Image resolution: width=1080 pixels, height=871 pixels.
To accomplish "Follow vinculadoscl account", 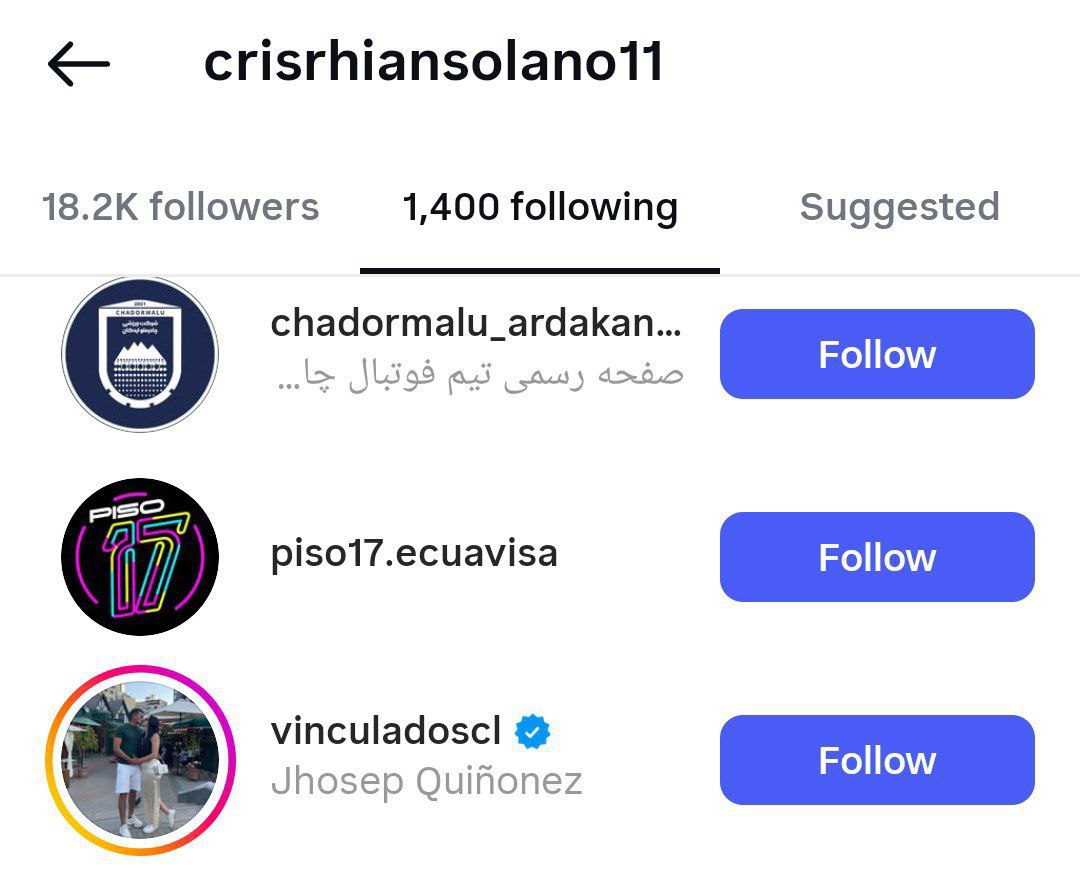I will point(876,760).
